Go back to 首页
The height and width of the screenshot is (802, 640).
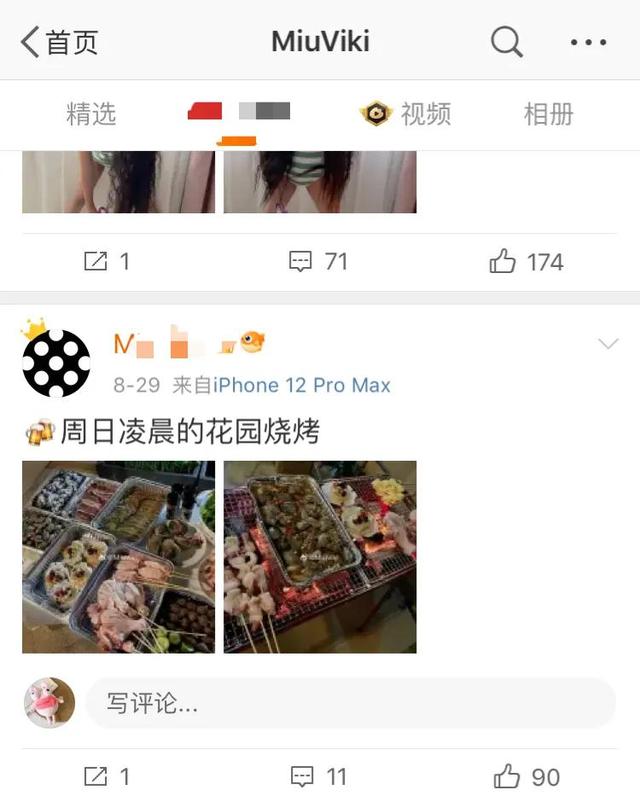(x=60, y=42)
